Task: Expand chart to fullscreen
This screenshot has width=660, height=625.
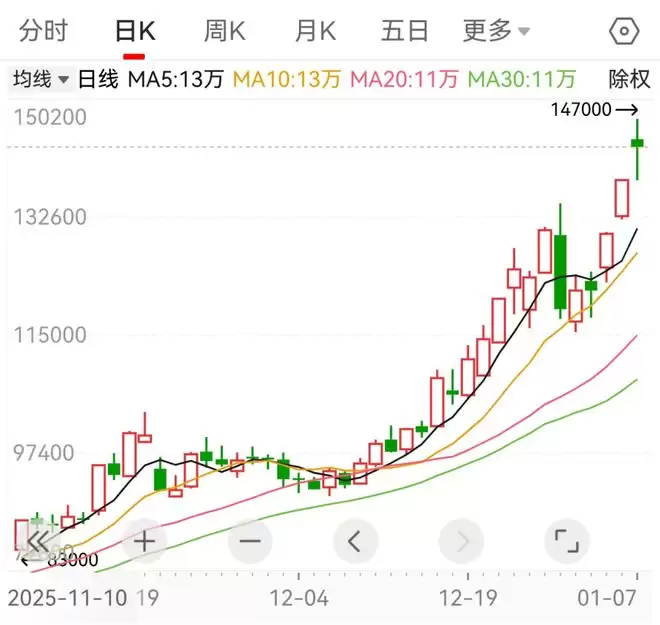Action: pos(567,542)
